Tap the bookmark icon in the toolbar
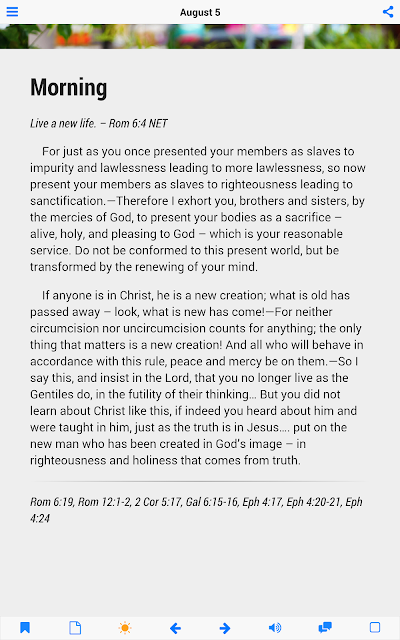 pyautogui.click(x=25, y=627)
